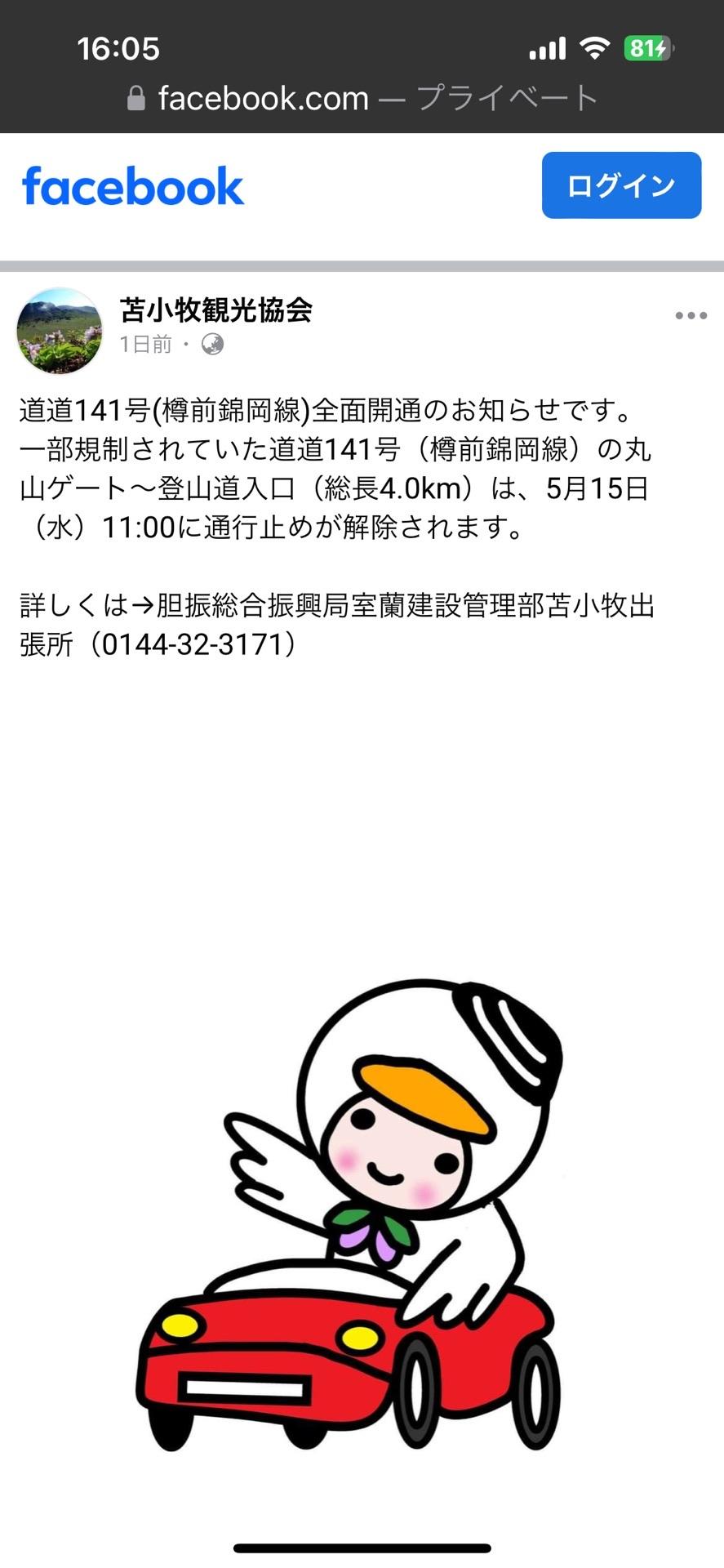Screen dimensions: 724x1568
Task: Click the facebook logo
Action: [x=133, y=185]
